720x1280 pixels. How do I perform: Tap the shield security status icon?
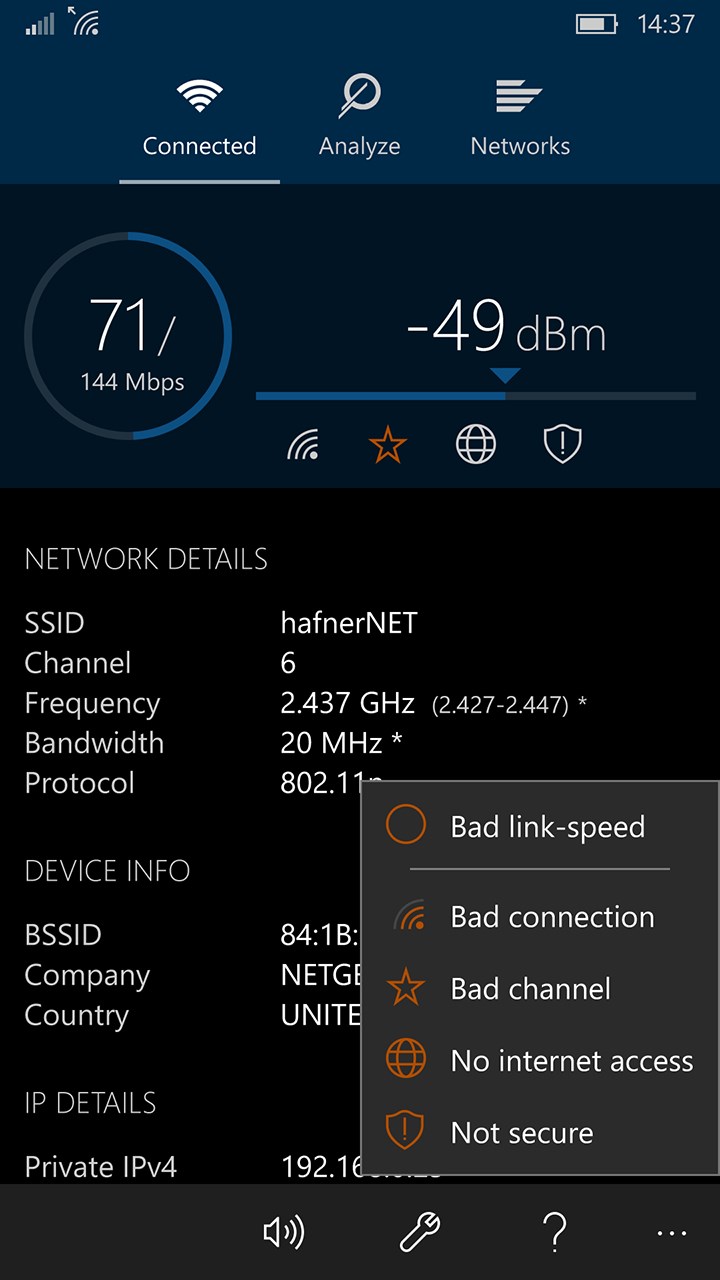pyautogui.click(x=562, y=445)
